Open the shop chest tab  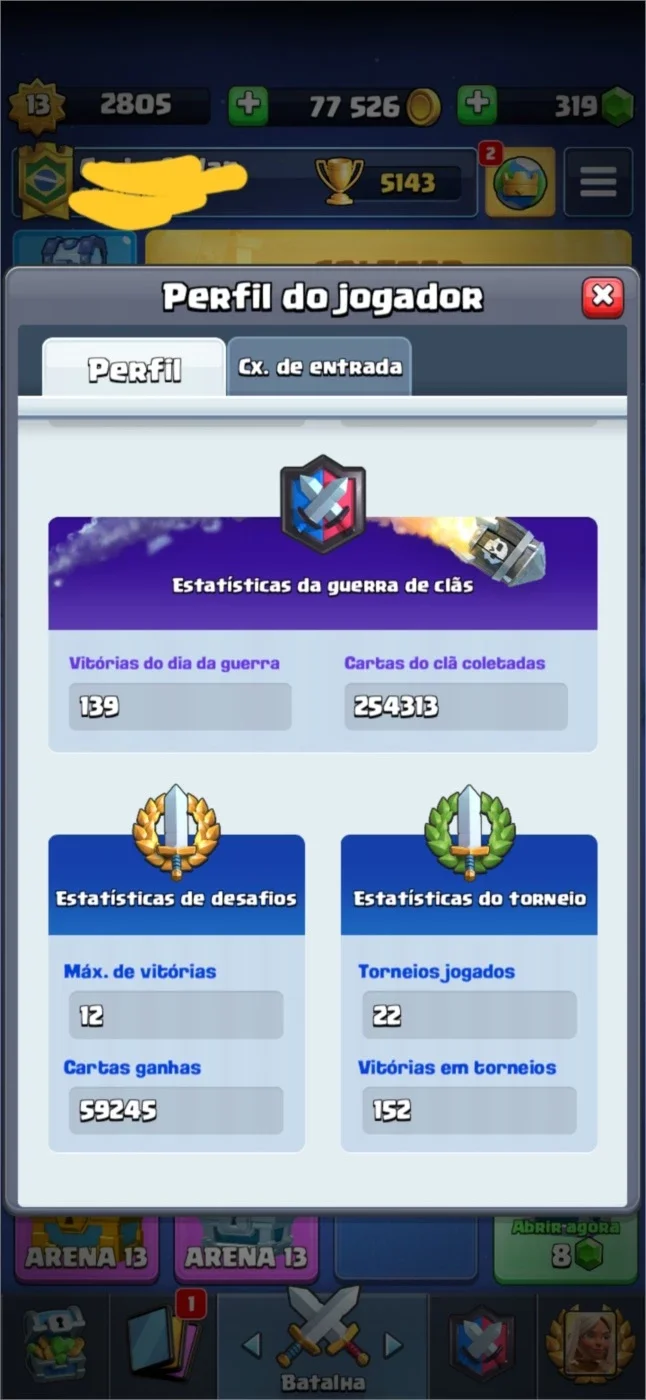(55, 1345)
